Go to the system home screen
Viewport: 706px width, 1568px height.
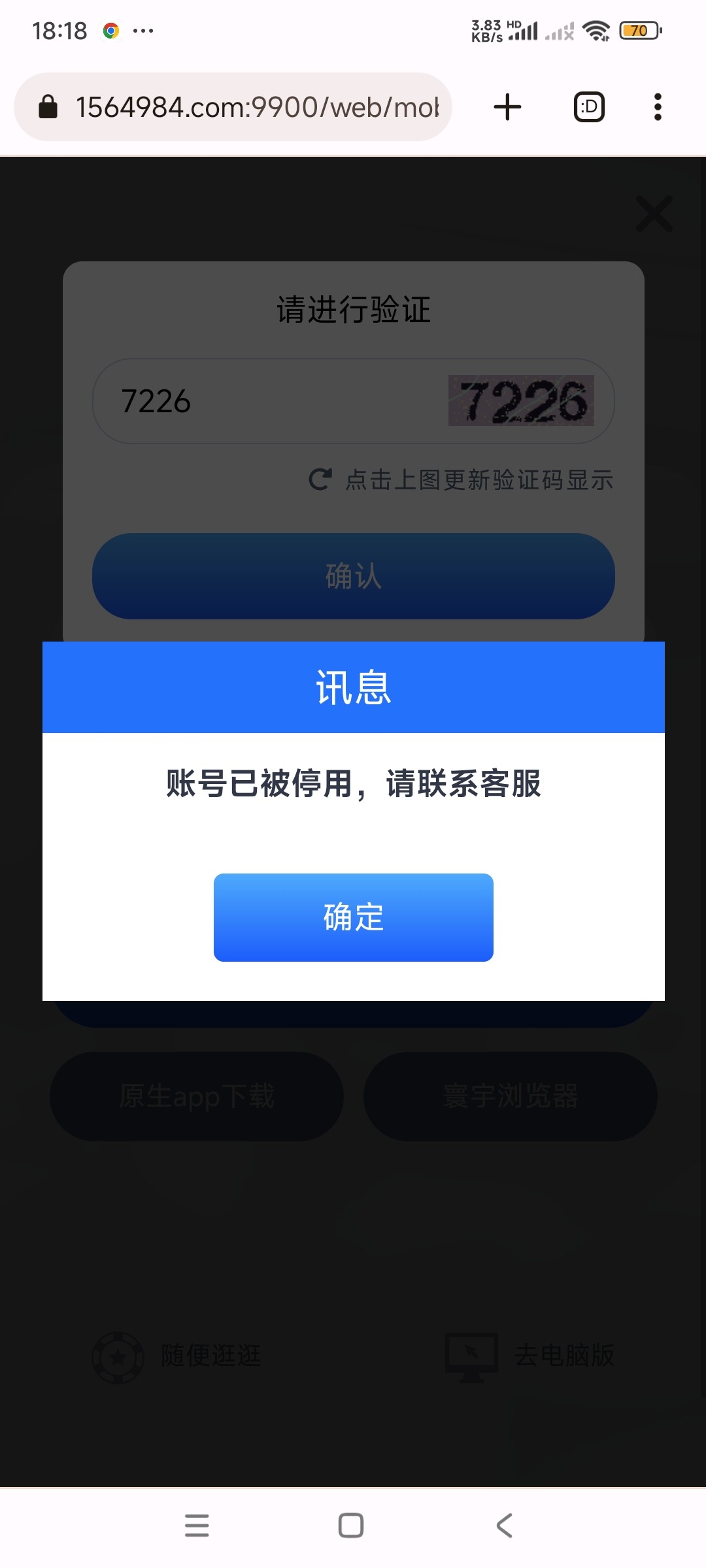click(x=351, y=1526)
